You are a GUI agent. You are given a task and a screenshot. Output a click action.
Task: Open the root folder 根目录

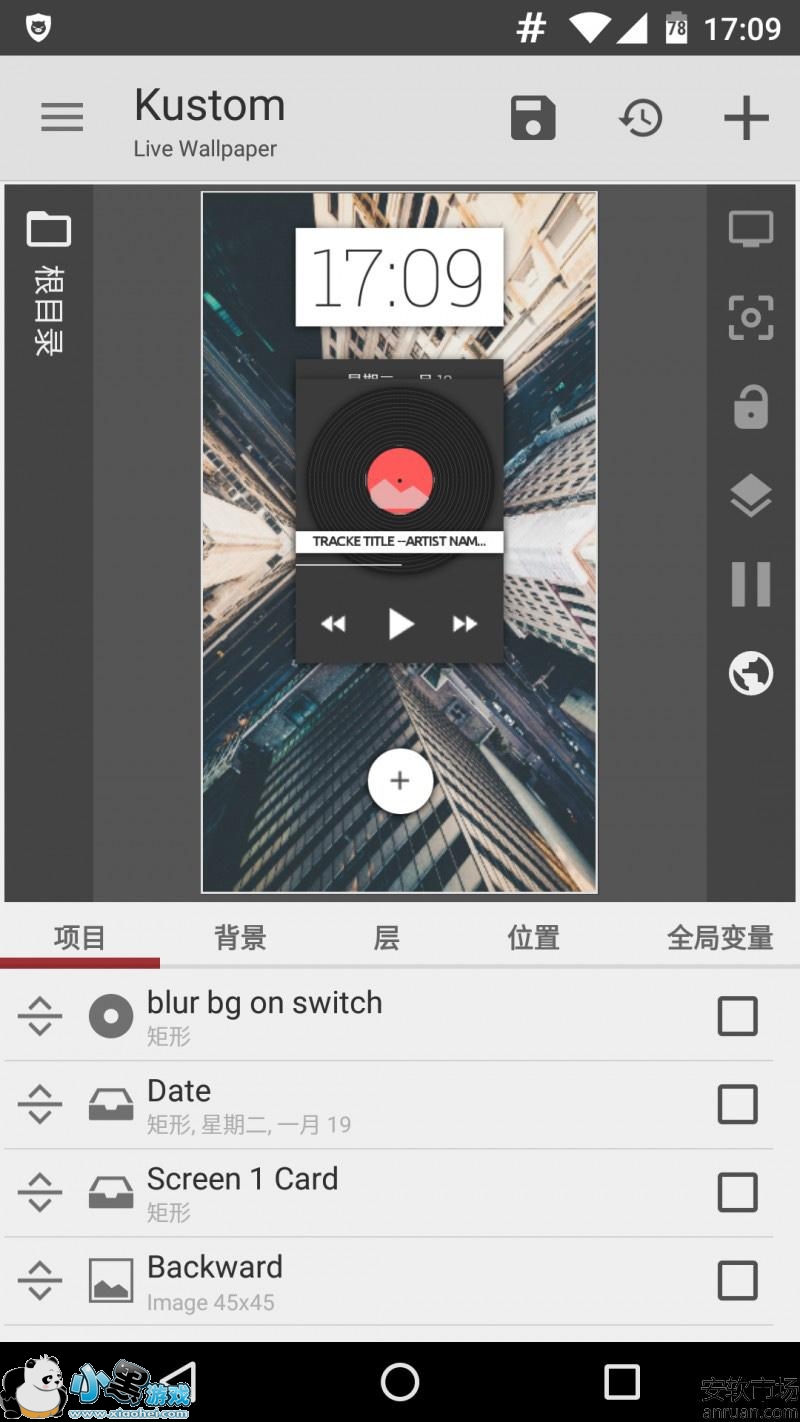click(x=49, y=282)
